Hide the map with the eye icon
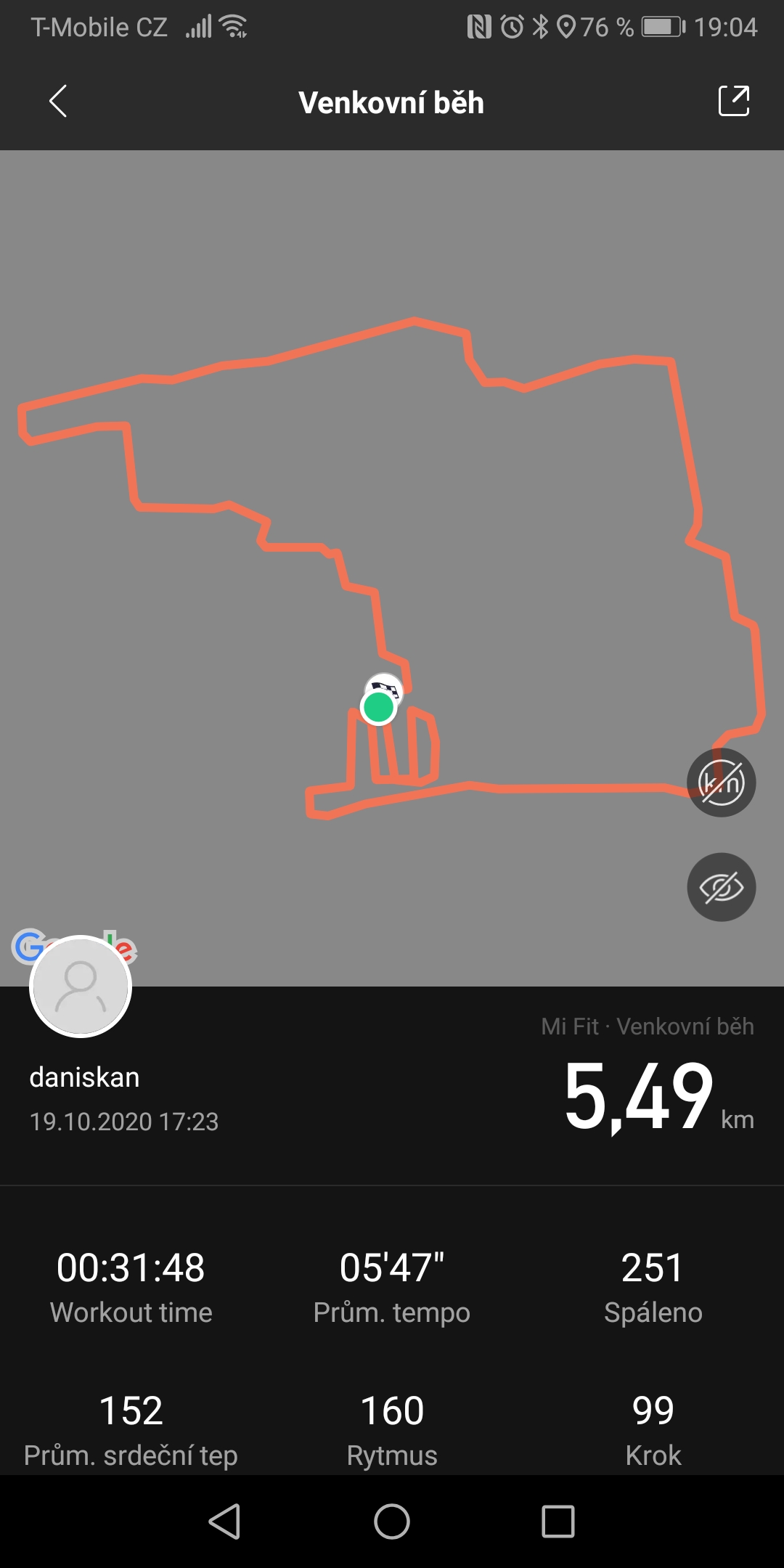The width and height of the screenshot is (784, 1568). pos(722,887)
